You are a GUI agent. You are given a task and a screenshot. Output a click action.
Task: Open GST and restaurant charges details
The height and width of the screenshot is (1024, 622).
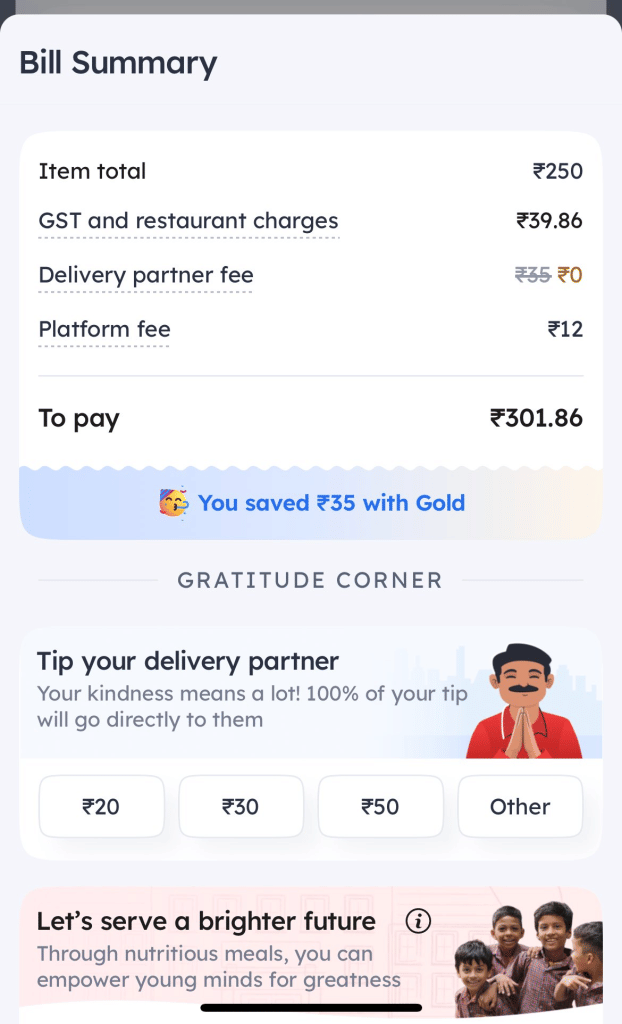188,221
